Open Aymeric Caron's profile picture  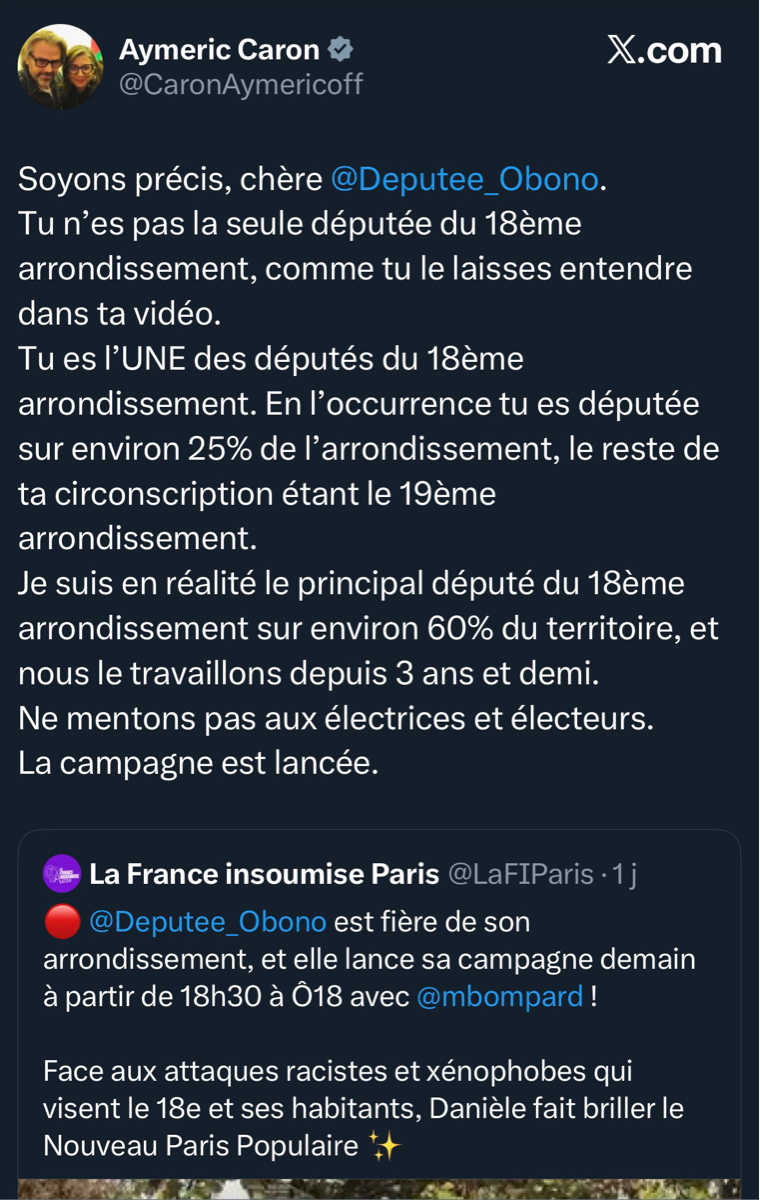(60, 66)
